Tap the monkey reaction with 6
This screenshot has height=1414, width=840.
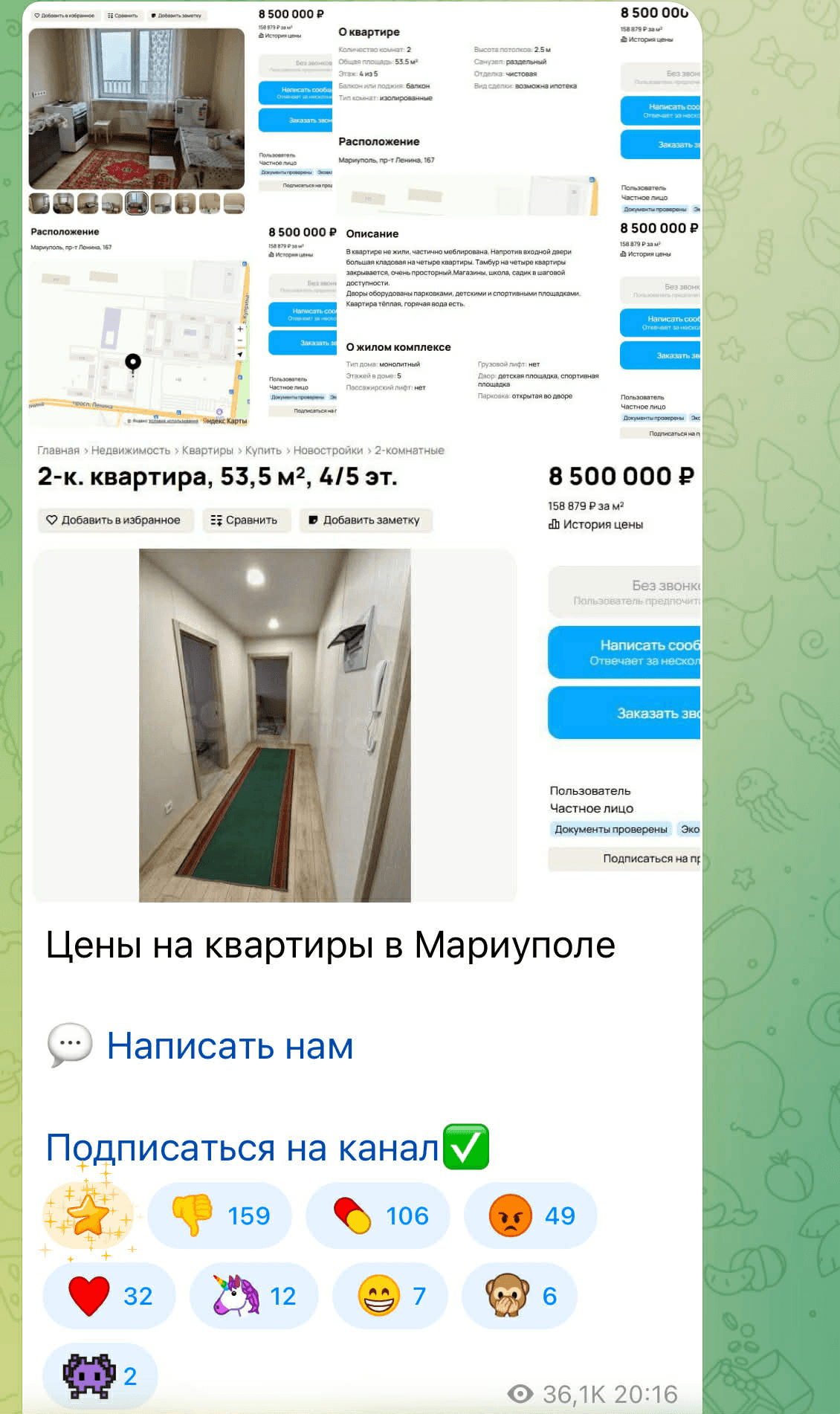(519, 1297)
